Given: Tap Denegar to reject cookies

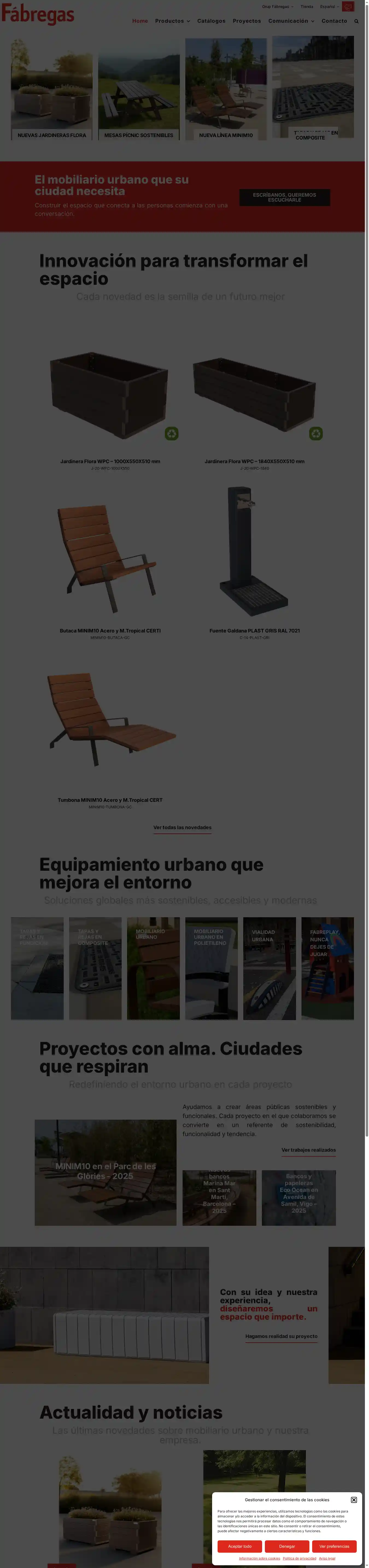Looking at the screenshot, I should (287, 1546).
